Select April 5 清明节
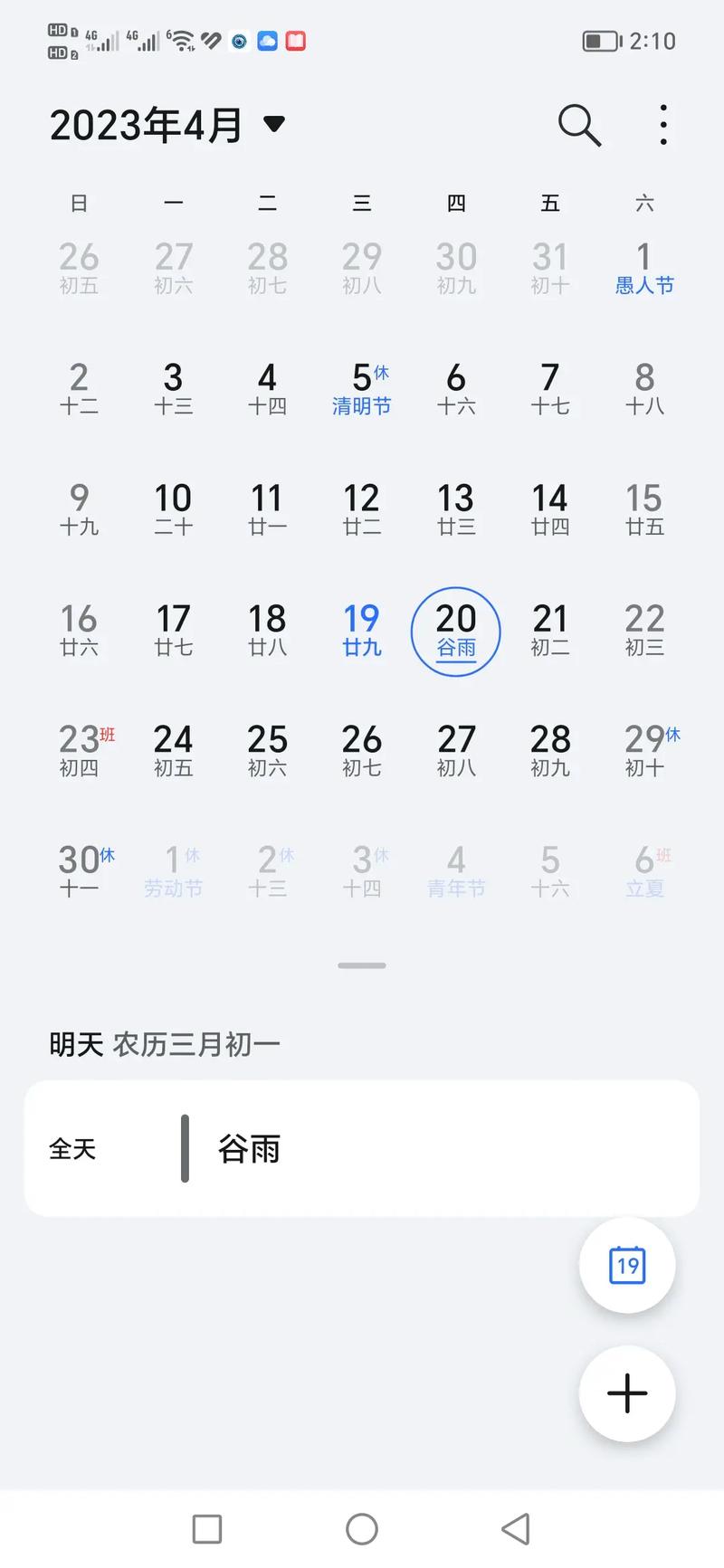Image resolution: width=724 pixels, height=1568 pixels. (x=361, y=388)
